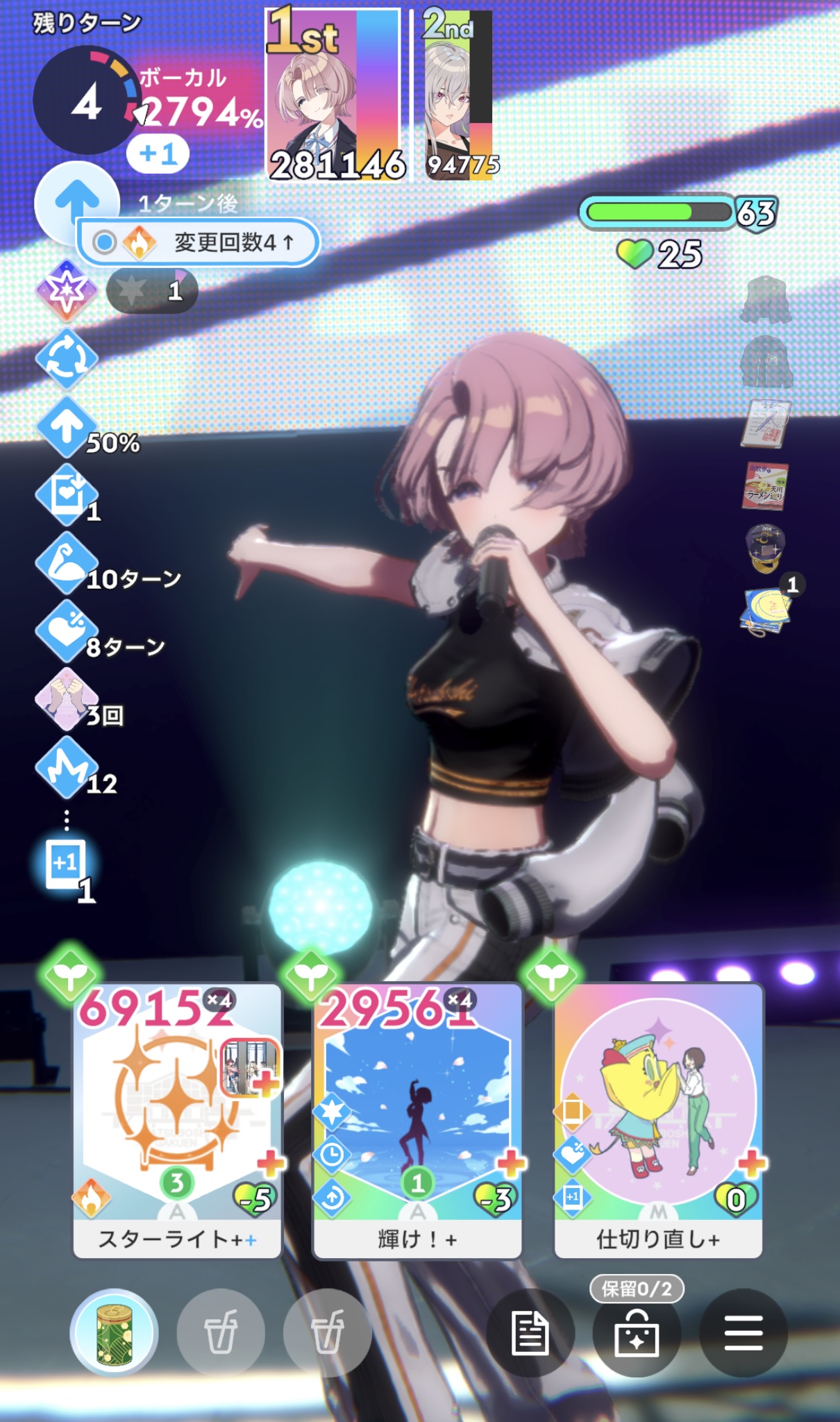This screenshot has height=1422, width=840.
Task: View the 8ターン status effect icon
Action: [x=67, y=631]
